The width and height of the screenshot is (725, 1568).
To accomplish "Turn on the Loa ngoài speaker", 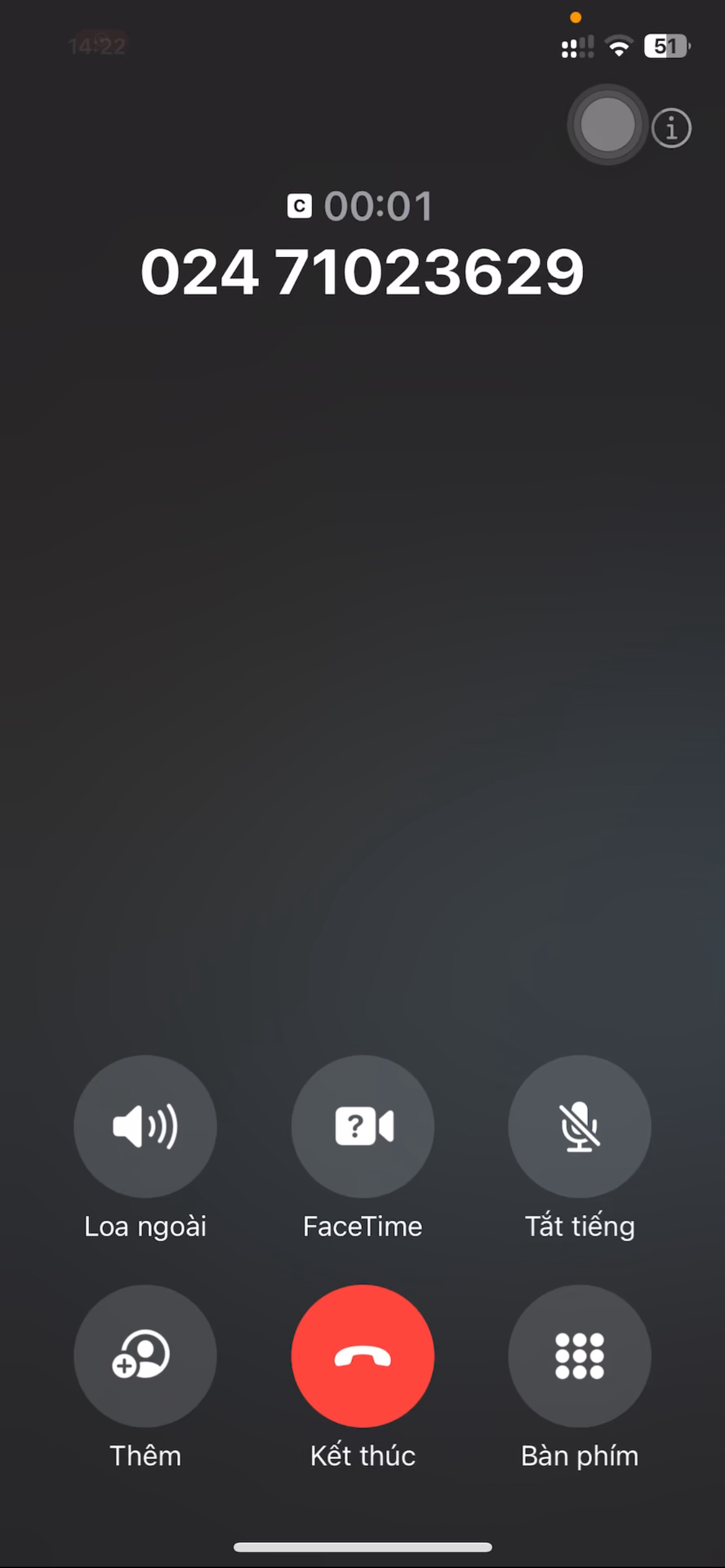I will (x=145, y=1126).
